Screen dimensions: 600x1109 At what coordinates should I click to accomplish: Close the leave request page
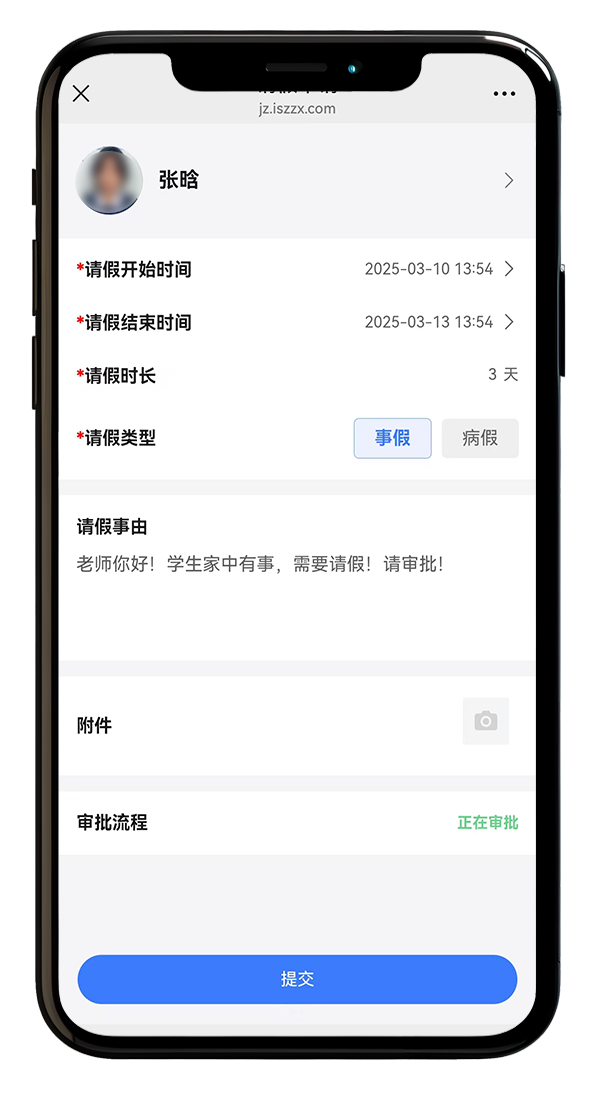click(81, 94)
